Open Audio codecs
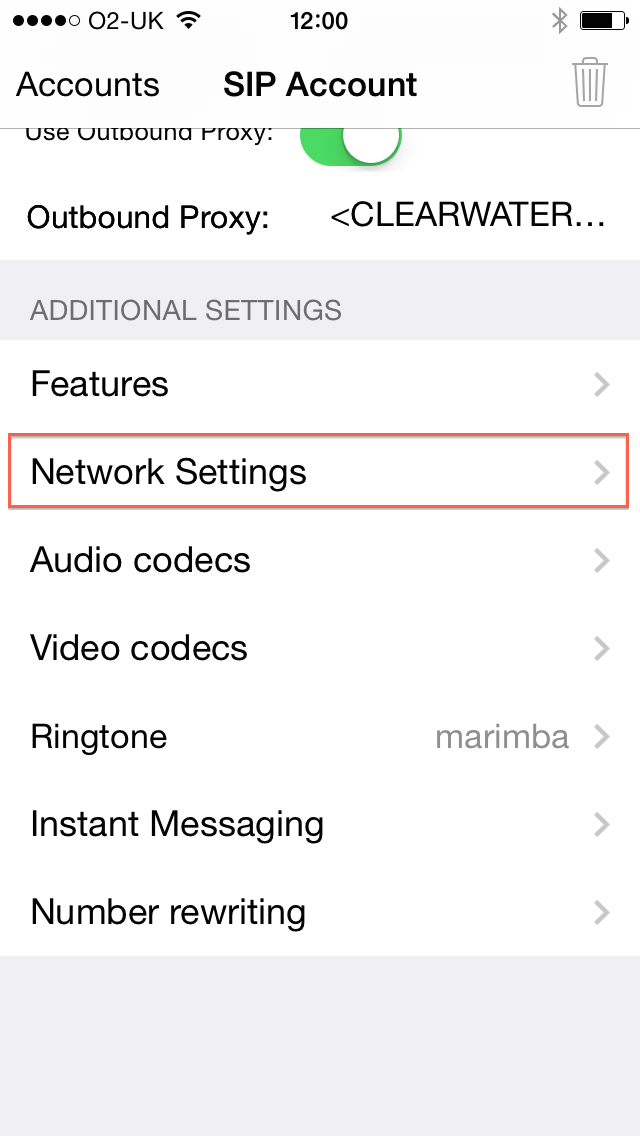This screenshot has width=640, height=1136. coord(320,560)
